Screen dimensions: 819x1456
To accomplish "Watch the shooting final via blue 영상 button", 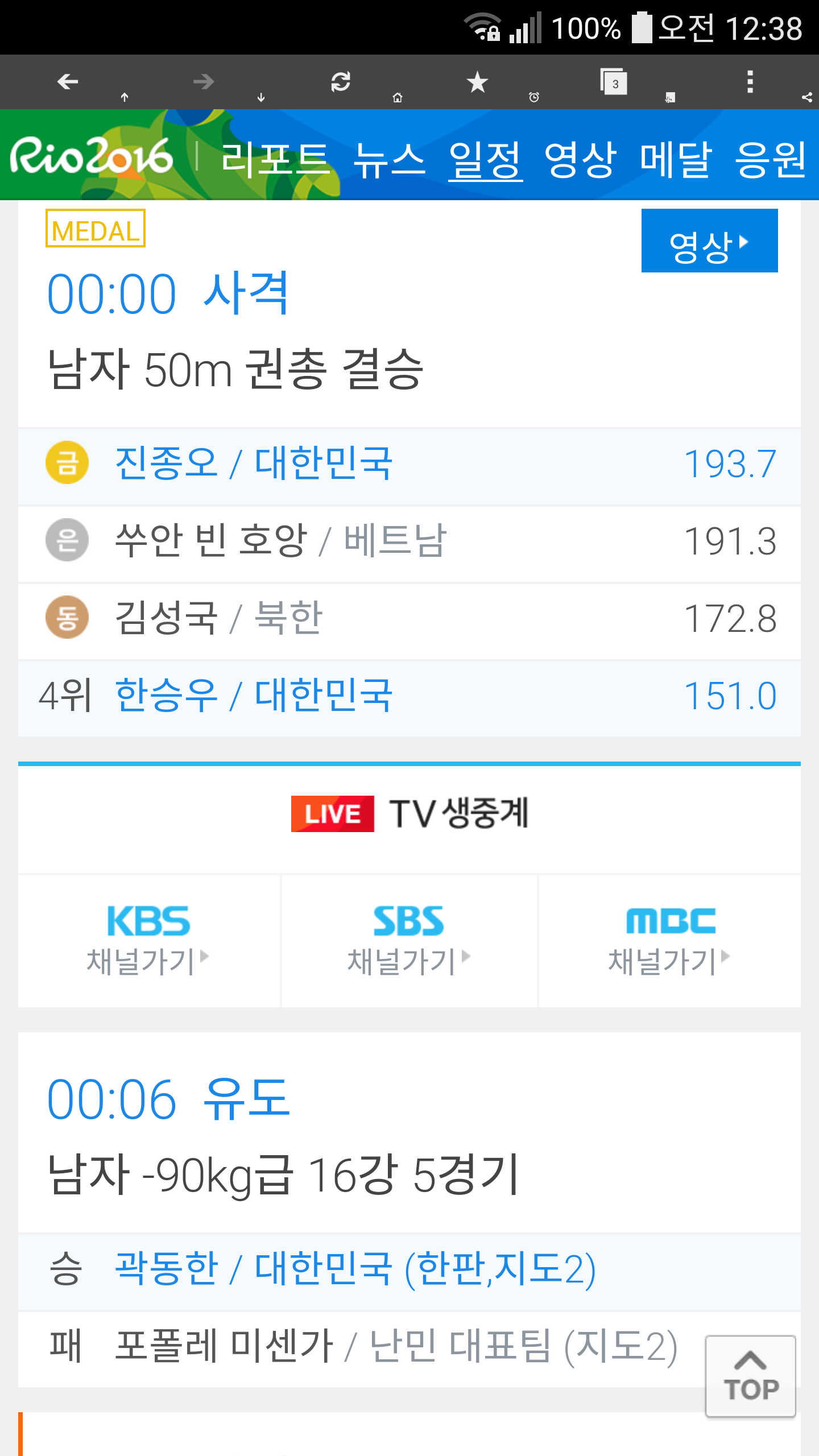I will (709, 241).
